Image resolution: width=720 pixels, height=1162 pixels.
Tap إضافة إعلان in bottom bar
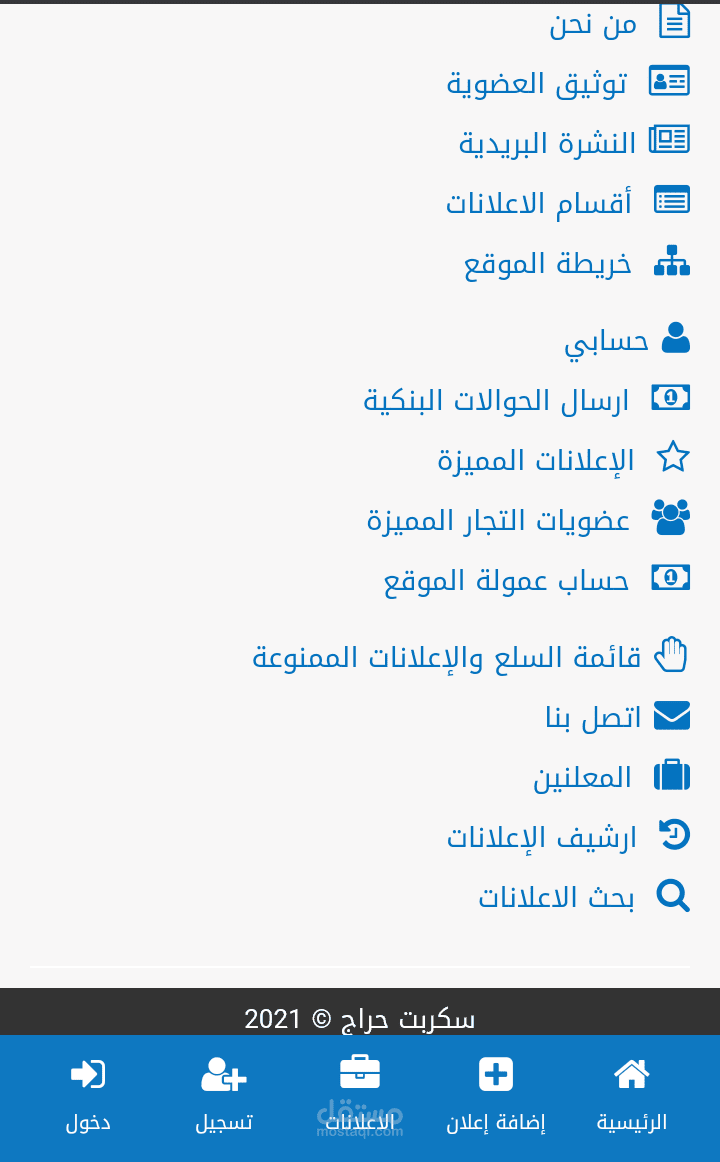[496, 1096]
